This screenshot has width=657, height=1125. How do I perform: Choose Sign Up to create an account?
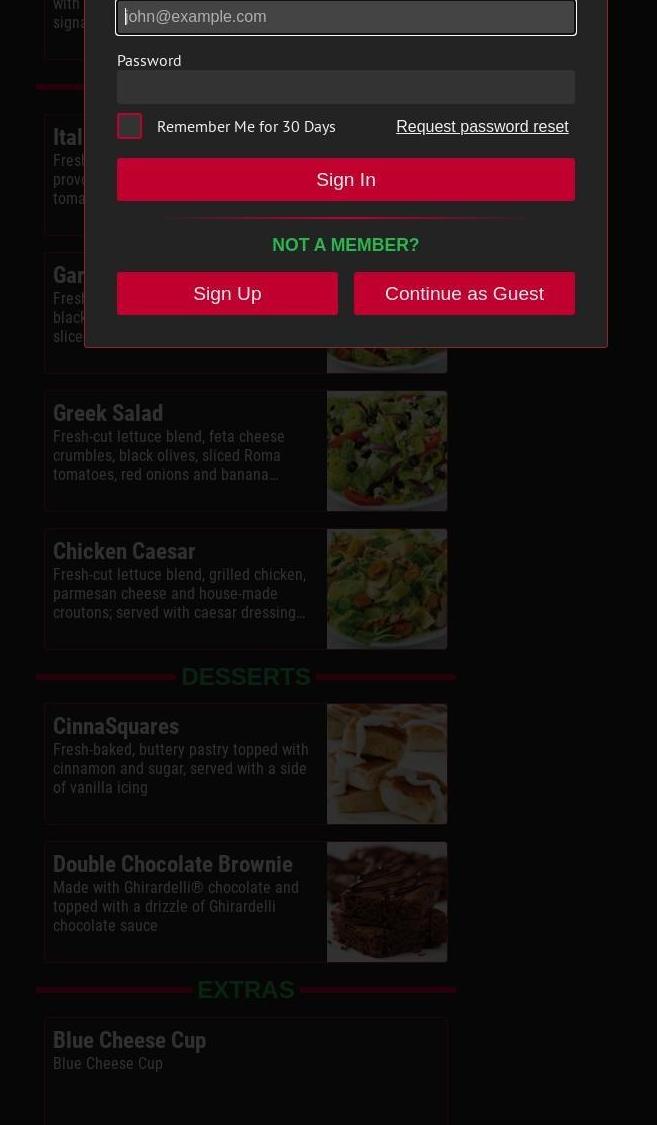[x=227, y=293]
